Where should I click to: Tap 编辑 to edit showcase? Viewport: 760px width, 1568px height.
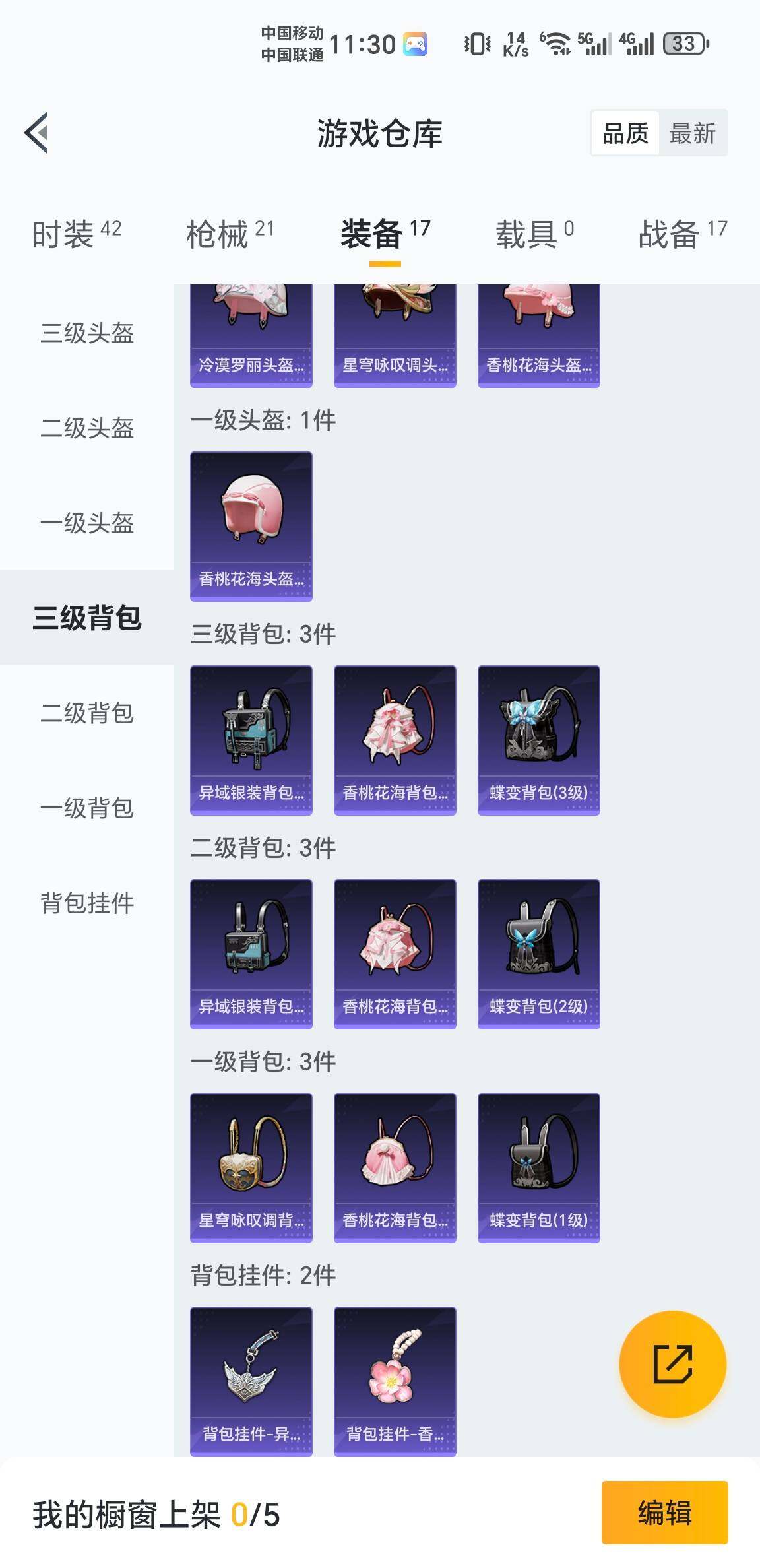click(664, 1513)
